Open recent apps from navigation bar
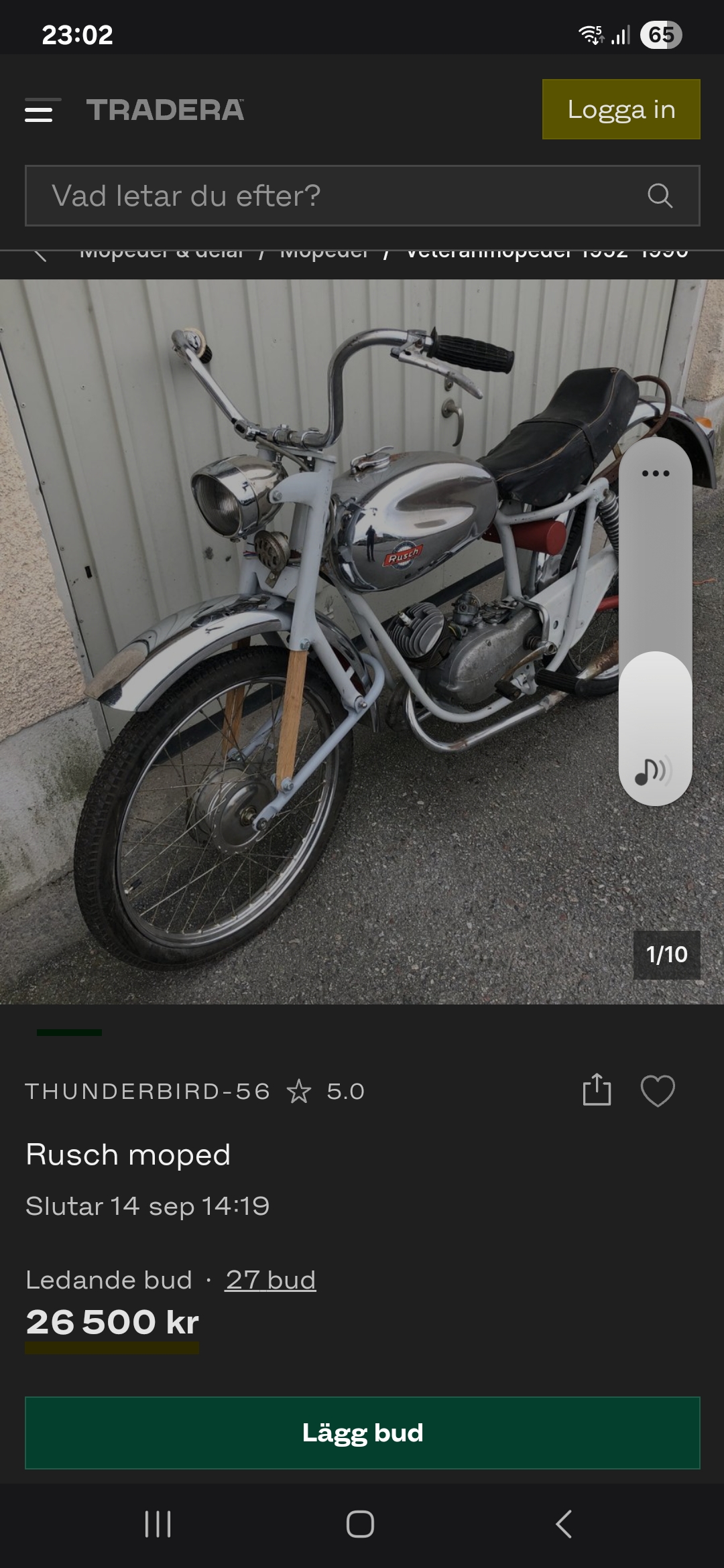This screenshot has height=1568, width=724. [158, 1524]
